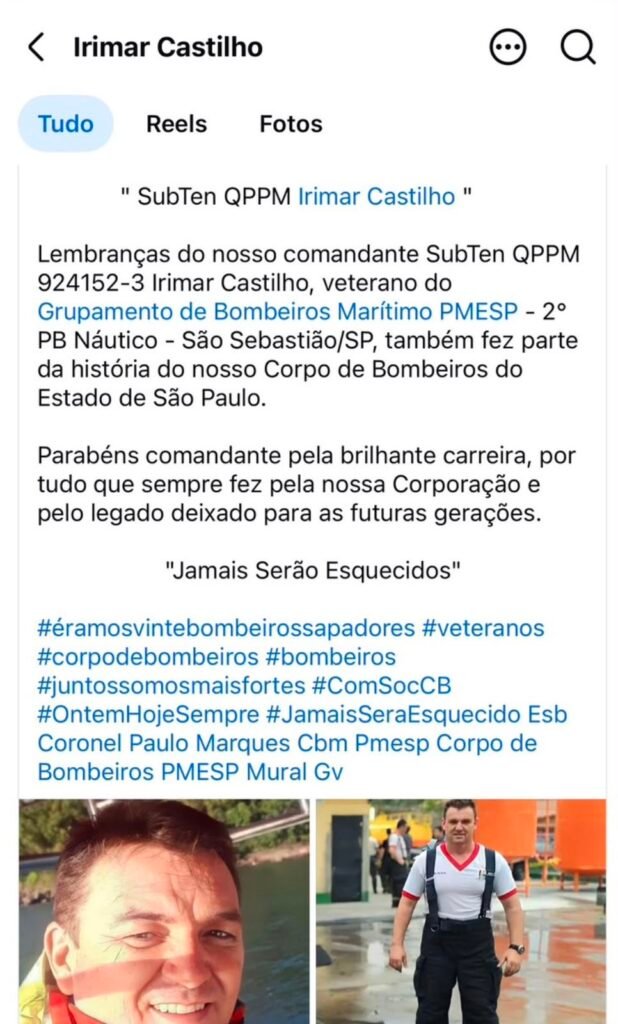Go back using the arrow icon
This screenshot has width=618, height=1024.
(x=37, y=48)
